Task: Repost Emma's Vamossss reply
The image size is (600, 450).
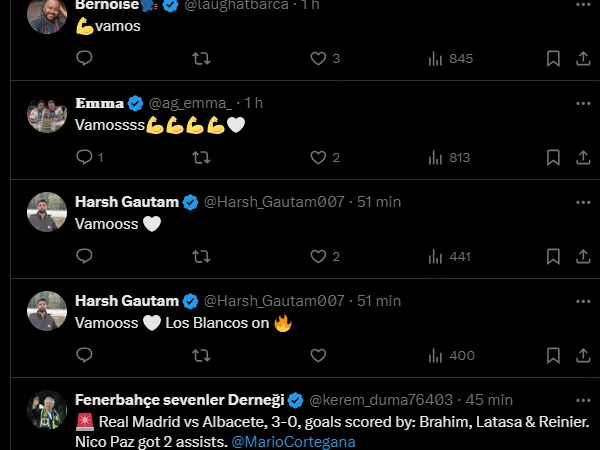Action: 201,157
